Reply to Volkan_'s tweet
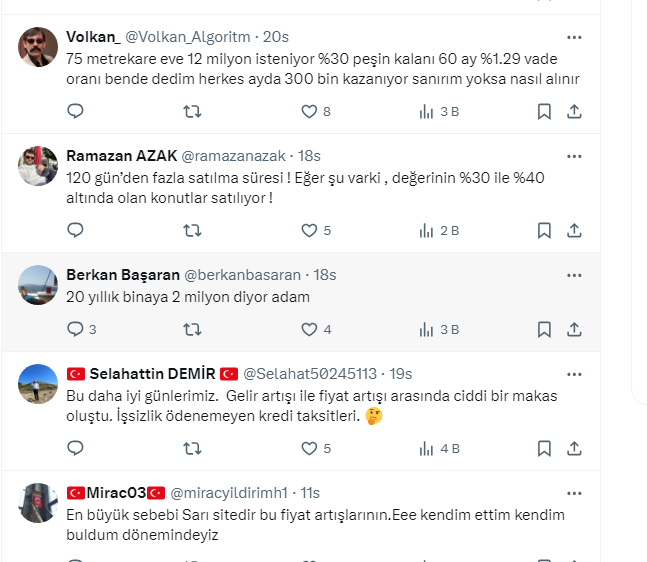 point(75,112)
